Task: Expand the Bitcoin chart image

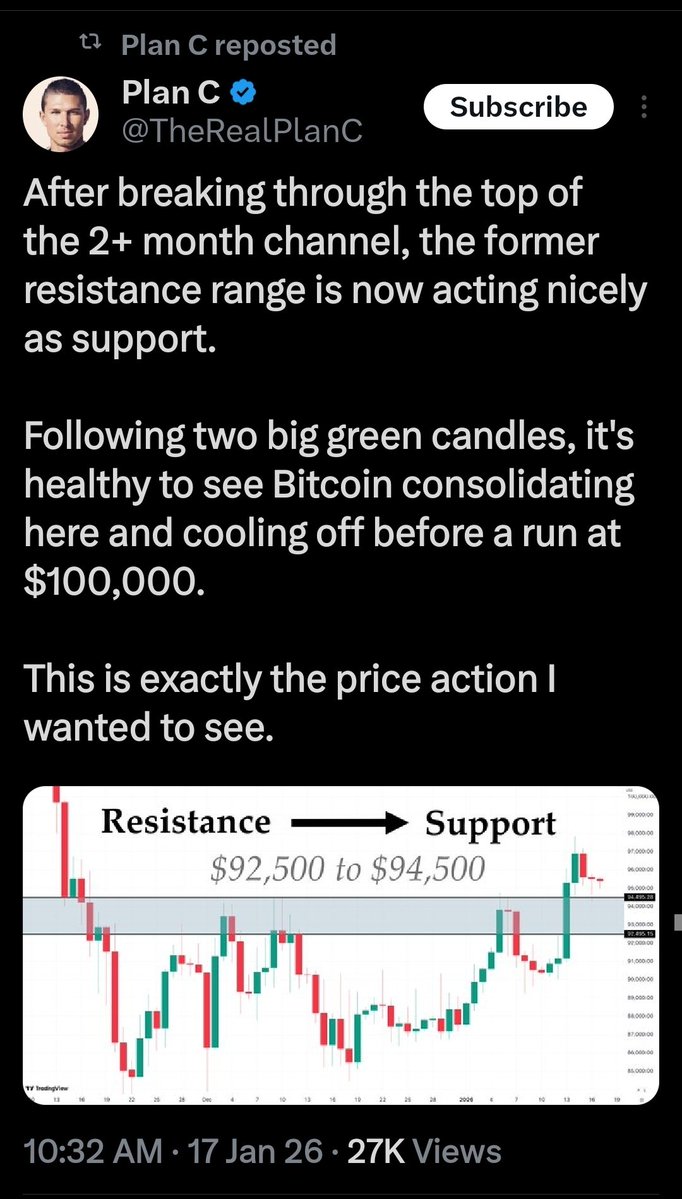Action: (x=338, y=944)
